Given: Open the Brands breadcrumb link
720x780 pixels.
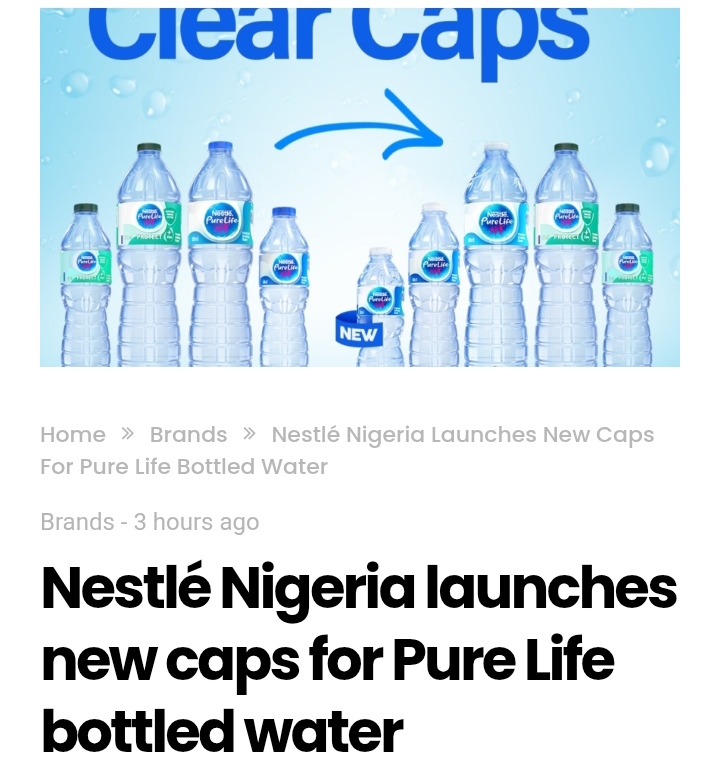Looking at the screenshot, I should (188, 435).
